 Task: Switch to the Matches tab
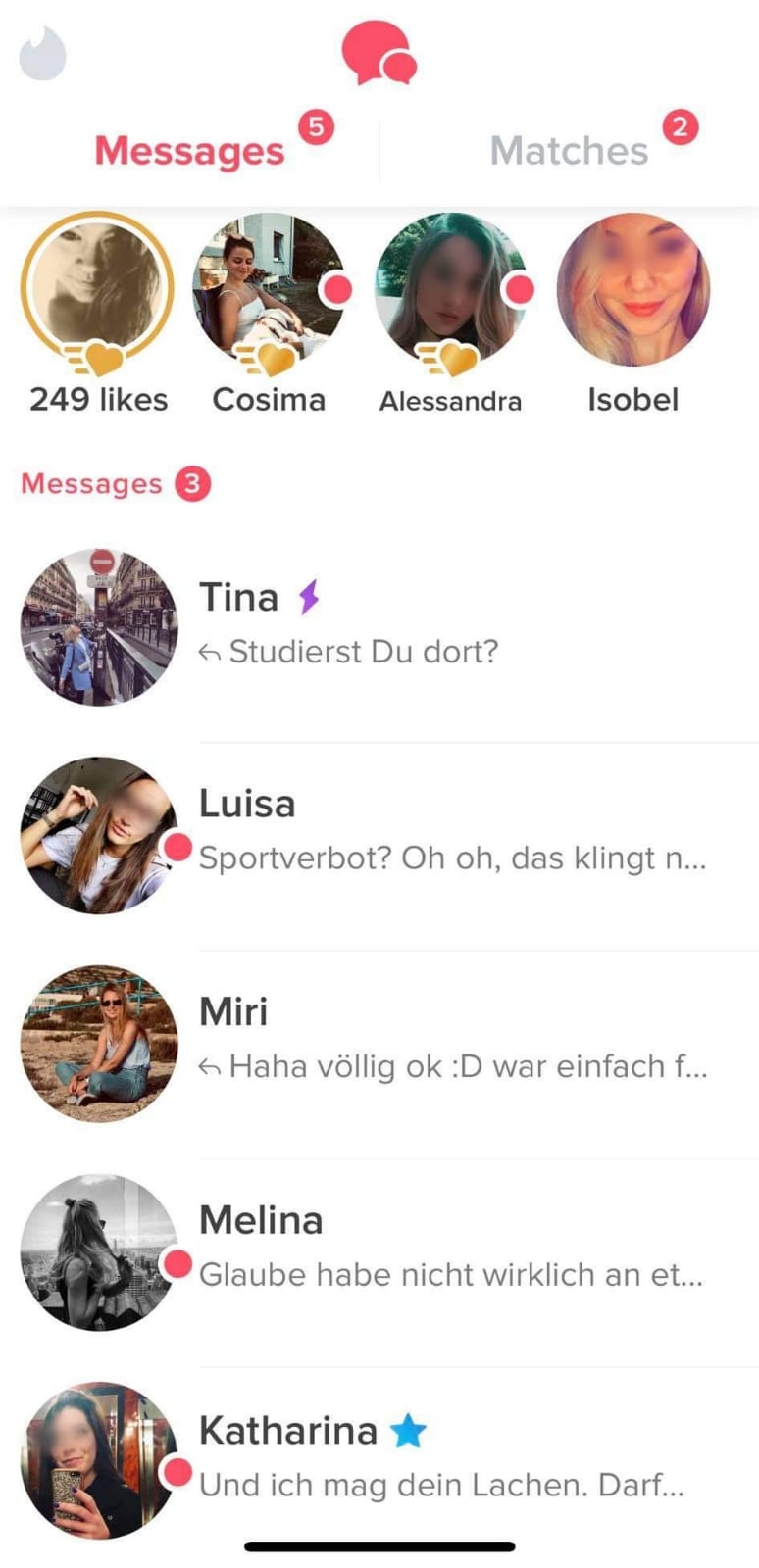coord(569,149)
